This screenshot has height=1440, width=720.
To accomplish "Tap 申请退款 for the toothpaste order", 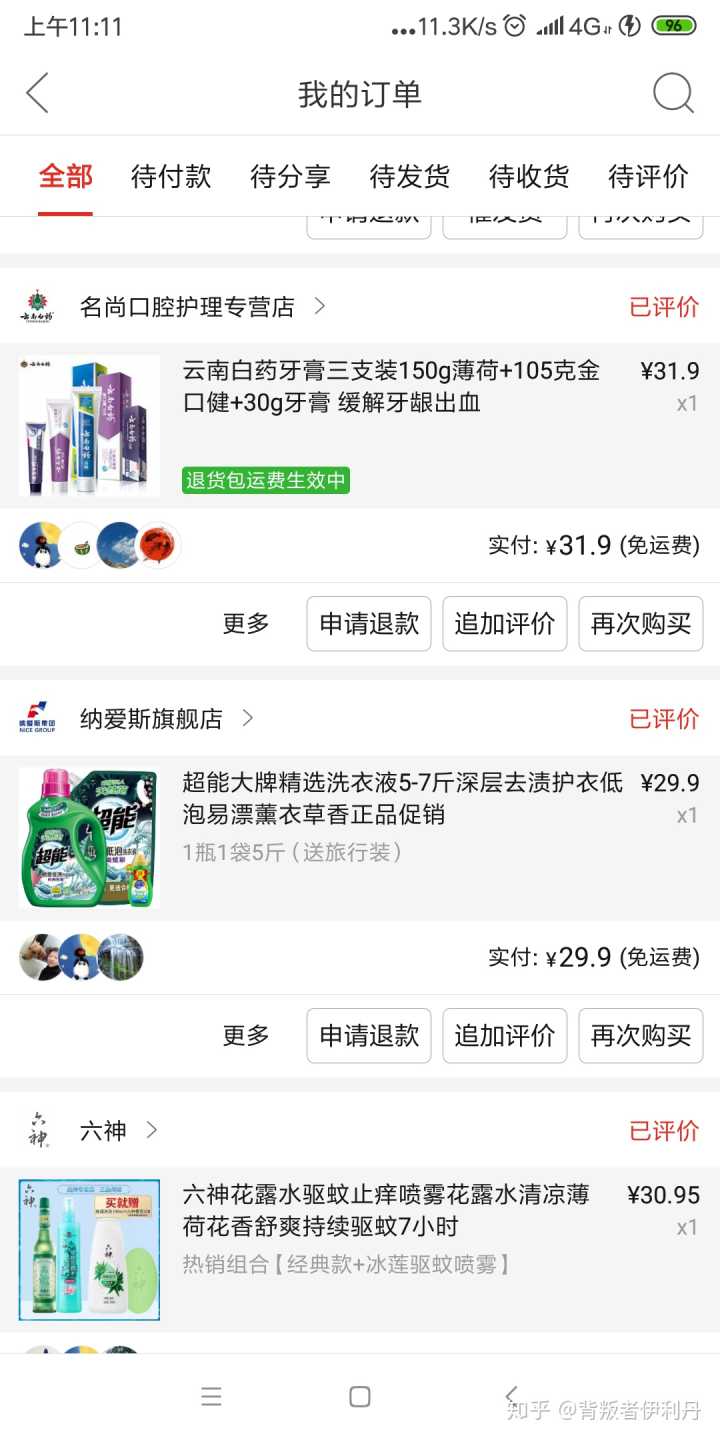I will [369, 624].
